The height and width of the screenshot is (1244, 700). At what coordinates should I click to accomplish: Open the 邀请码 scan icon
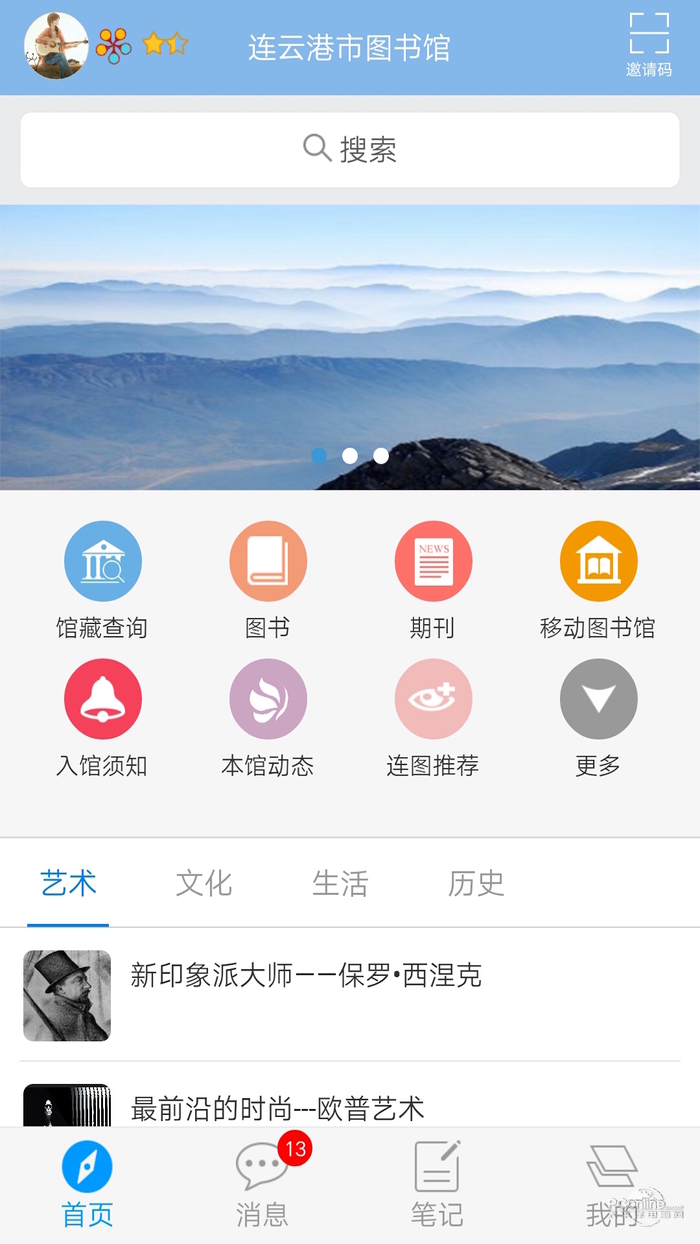[648, 44]
